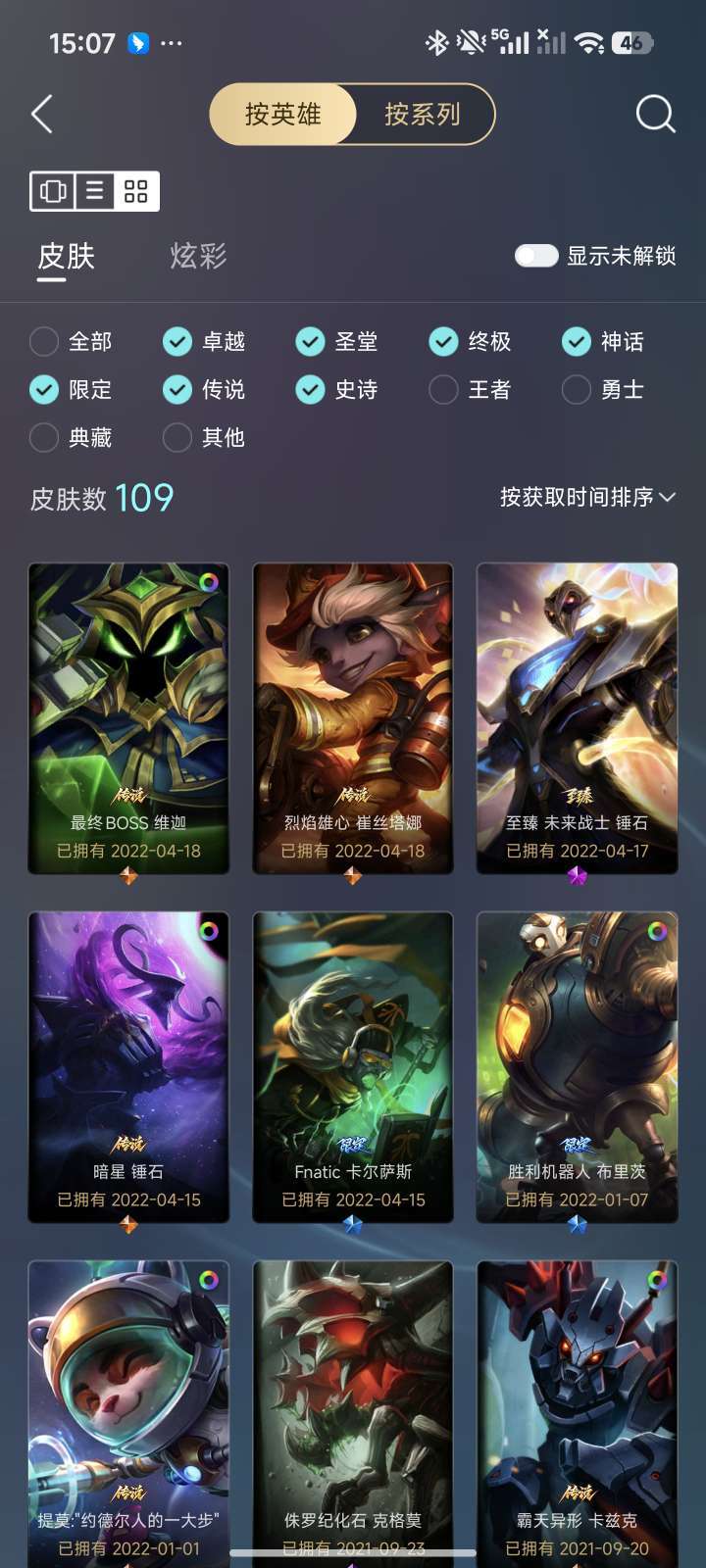Uncheck the 卓越 filter
706x1568 pixels.
click(x=177, y=342)
